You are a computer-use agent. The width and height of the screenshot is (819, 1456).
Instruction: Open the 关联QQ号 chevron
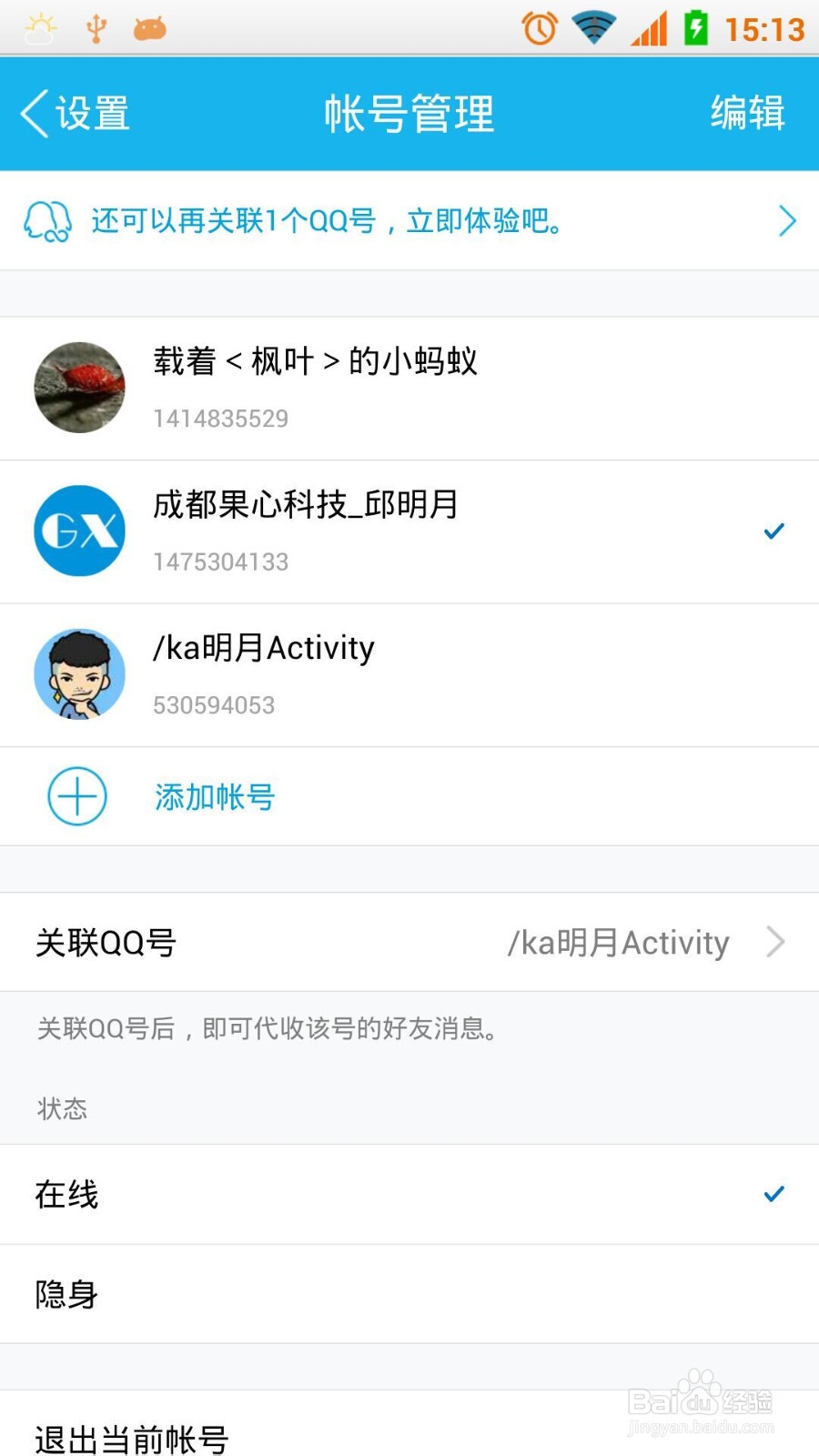pos(775,942)
